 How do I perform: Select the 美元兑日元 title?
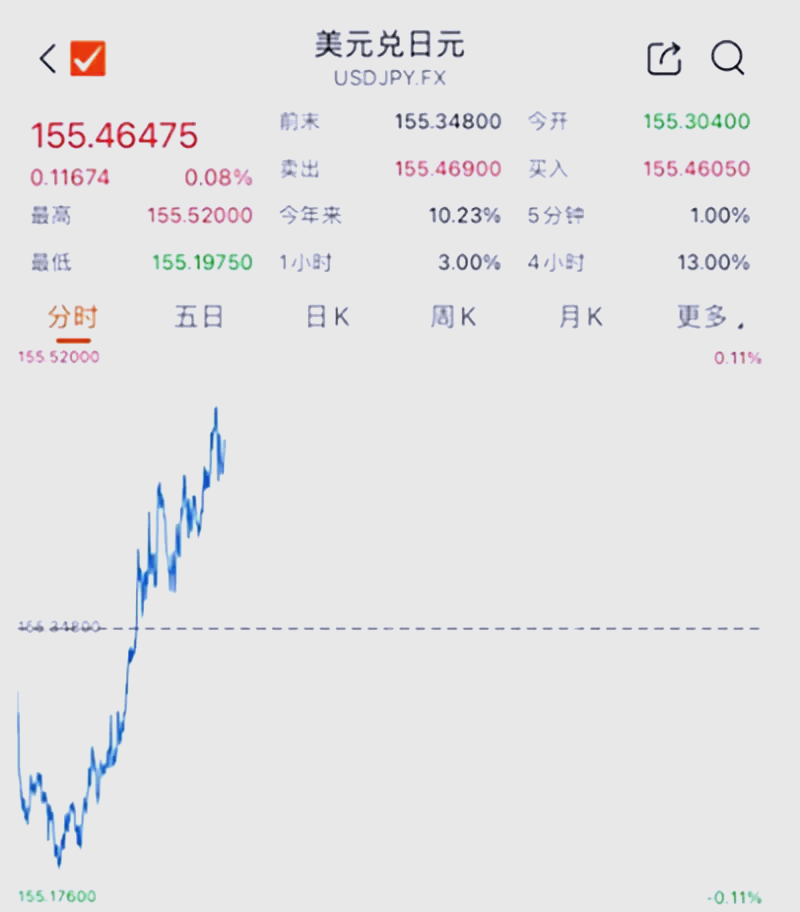coord(388,45)
